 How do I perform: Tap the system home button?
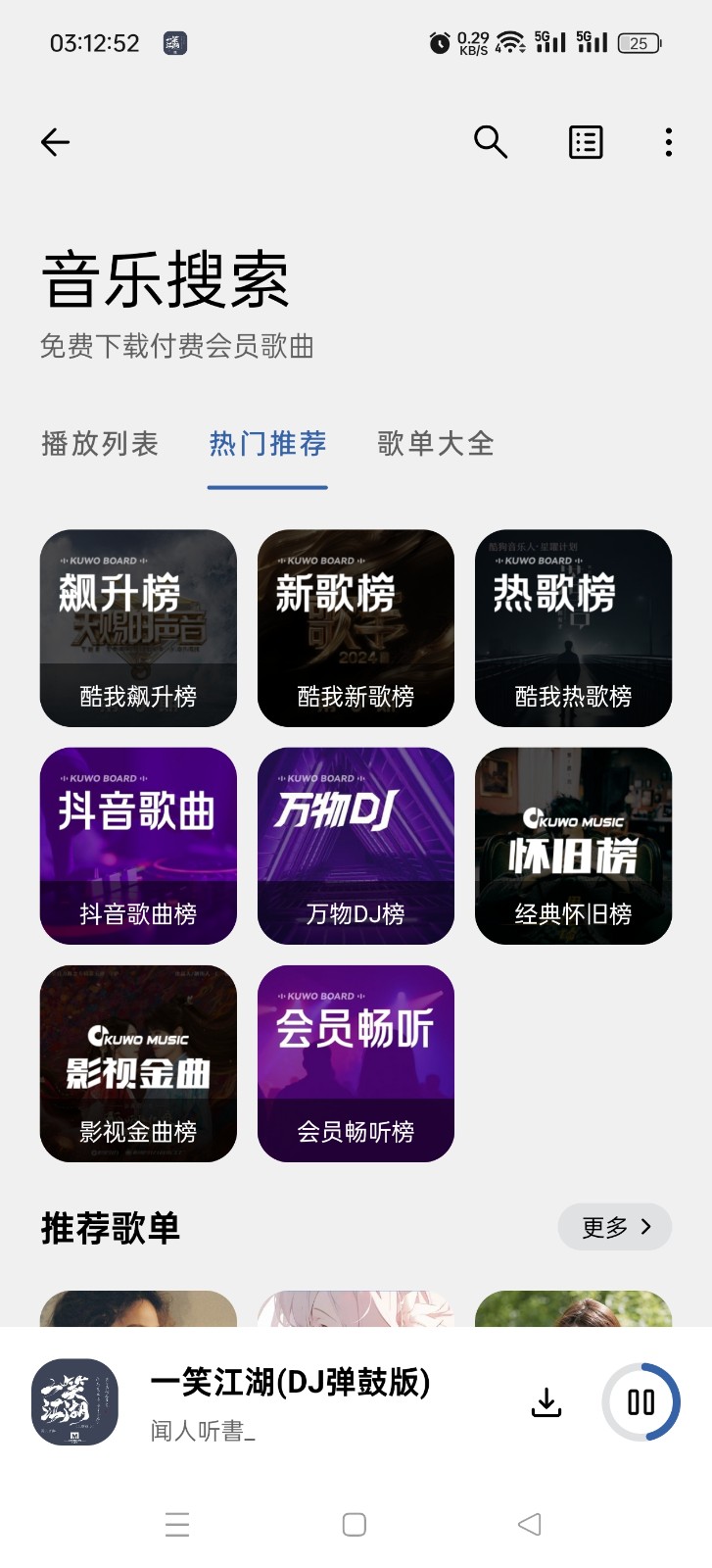pos(355,1524)
